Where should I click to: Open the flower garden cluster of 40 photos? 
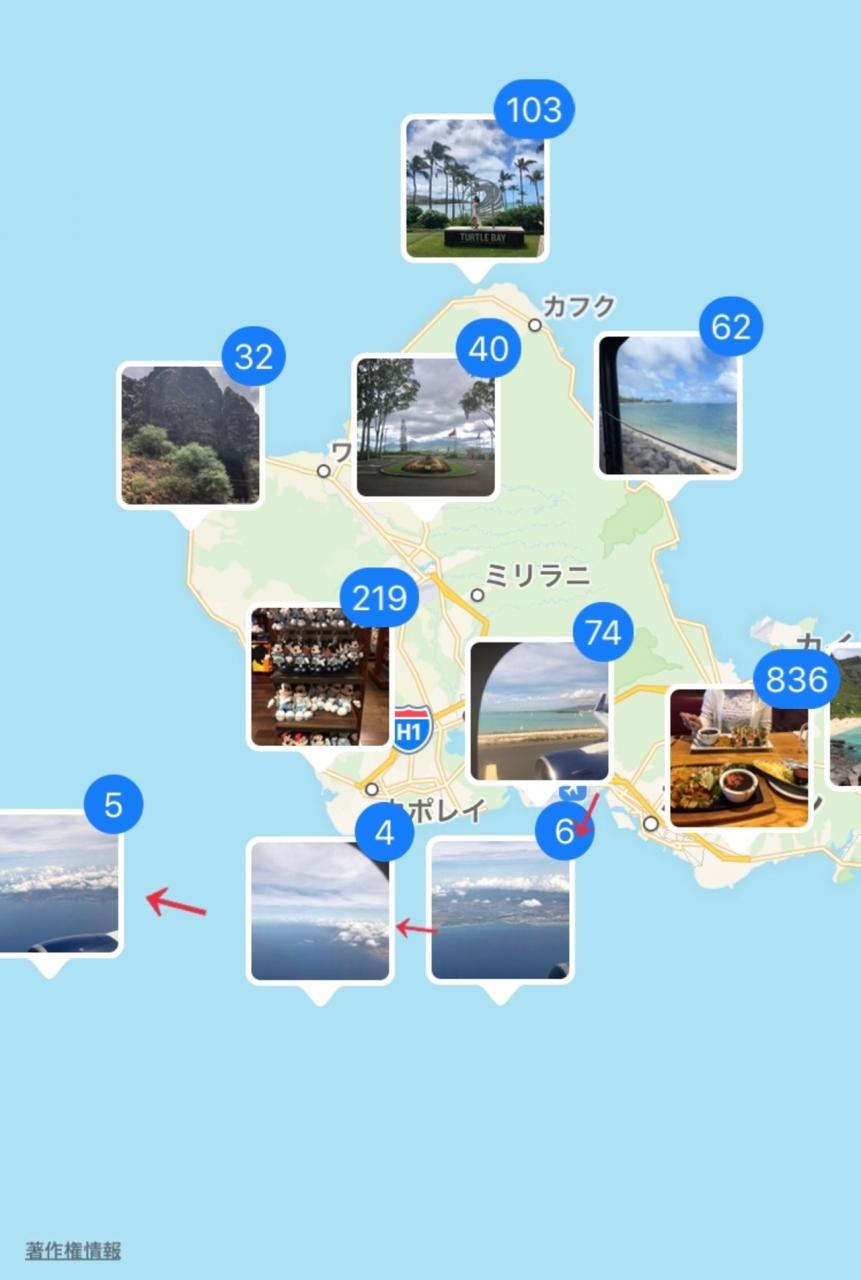pos(426,427)
